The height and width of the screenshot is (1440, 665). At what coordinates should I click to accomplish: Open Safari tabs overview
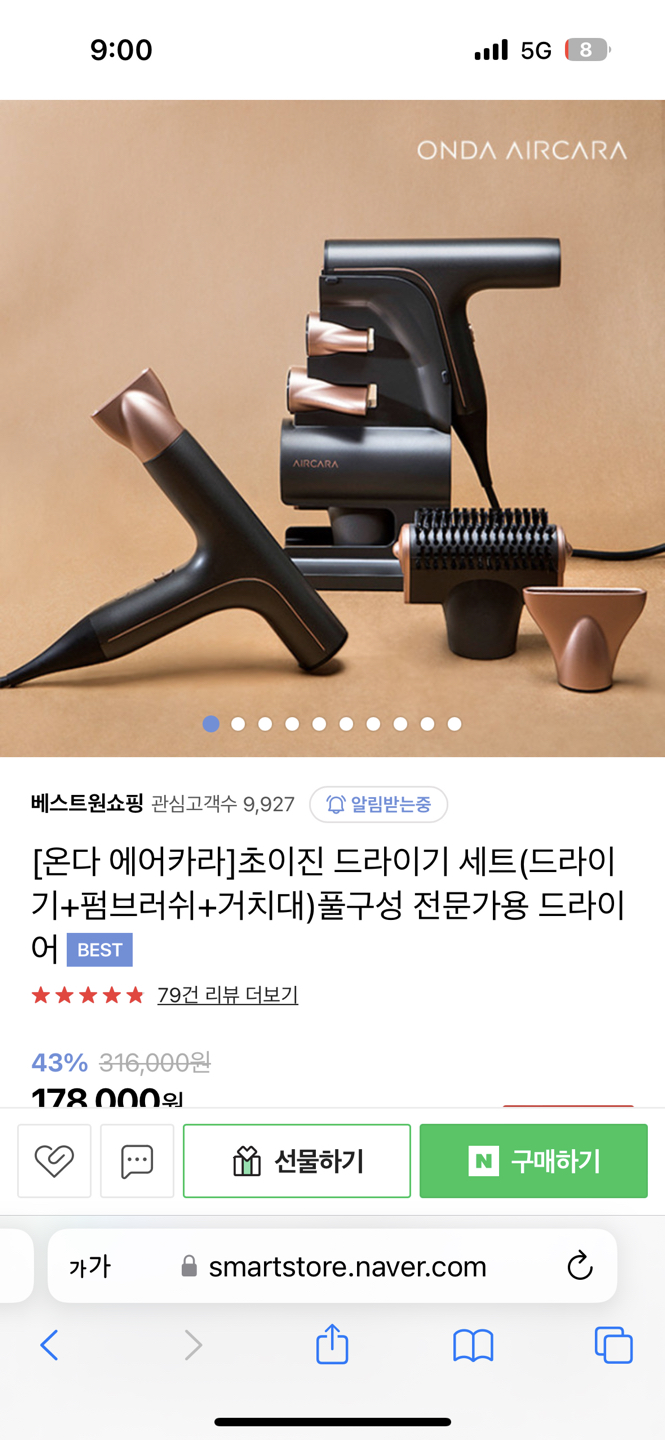(613, 1345)
